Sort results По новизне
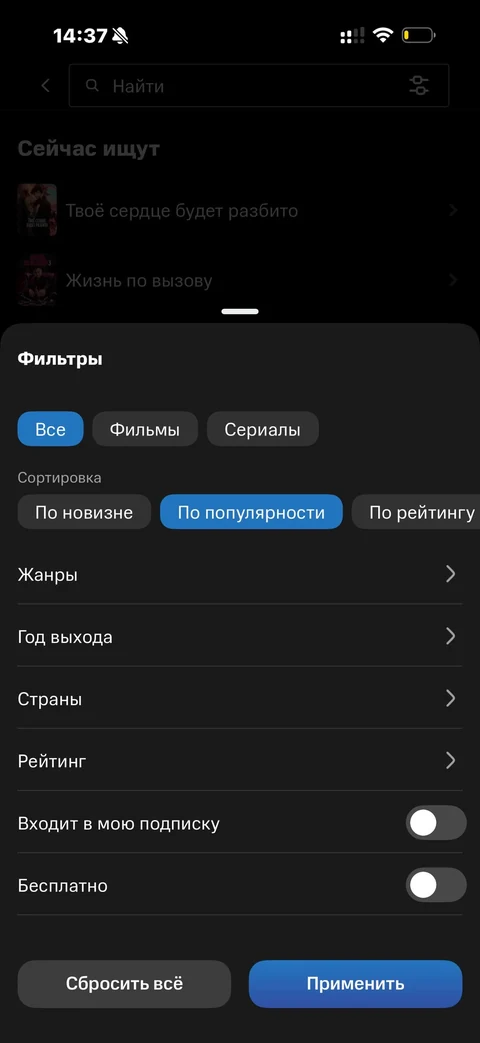The width and height of the screenshot is (480, 1043). pos(84,512)
